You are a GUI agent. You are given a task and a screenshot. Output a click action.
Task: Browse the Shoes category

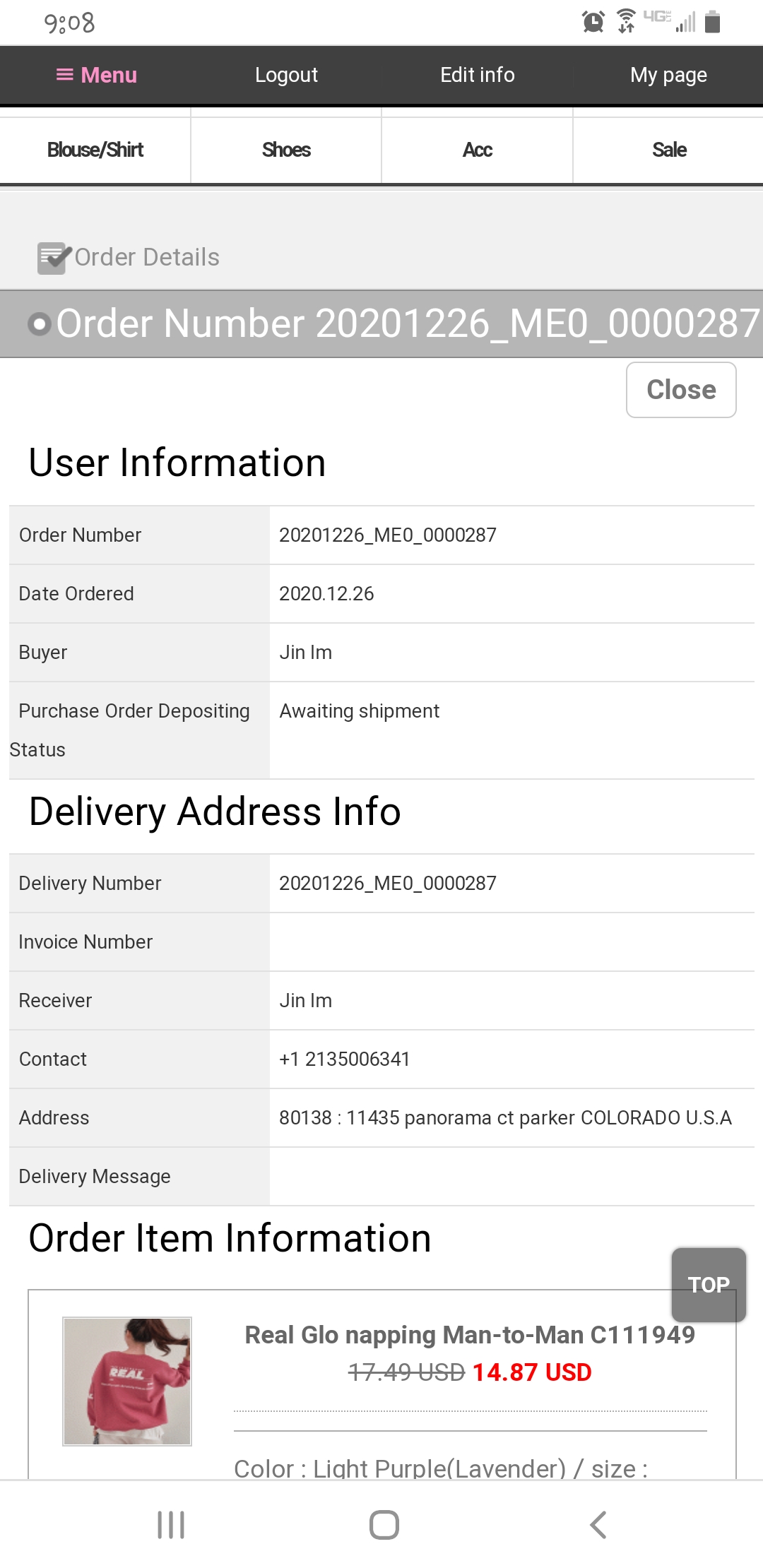(x=286, y=150)
